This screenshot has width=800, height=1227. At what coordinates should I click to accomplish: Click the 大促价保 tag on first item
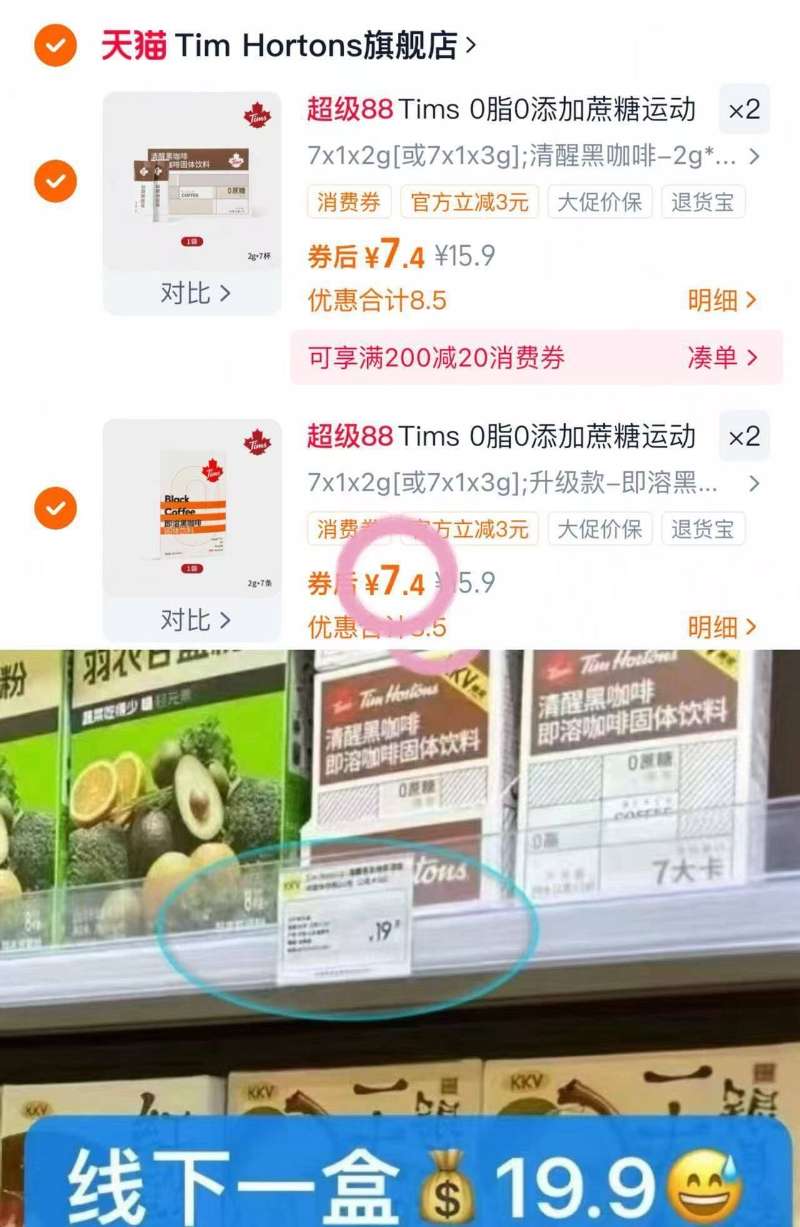[600, 203]
